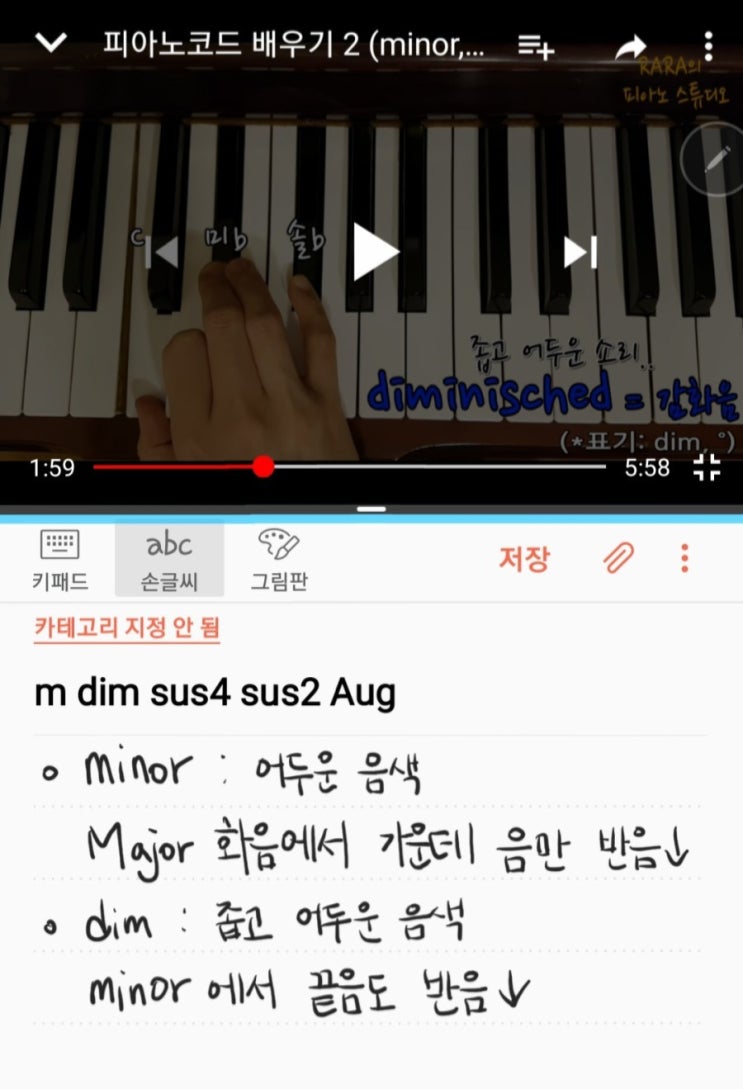Tap the paperclip attachment icon
Screen dimensions: 743x1089
click(x=618, y=558)
